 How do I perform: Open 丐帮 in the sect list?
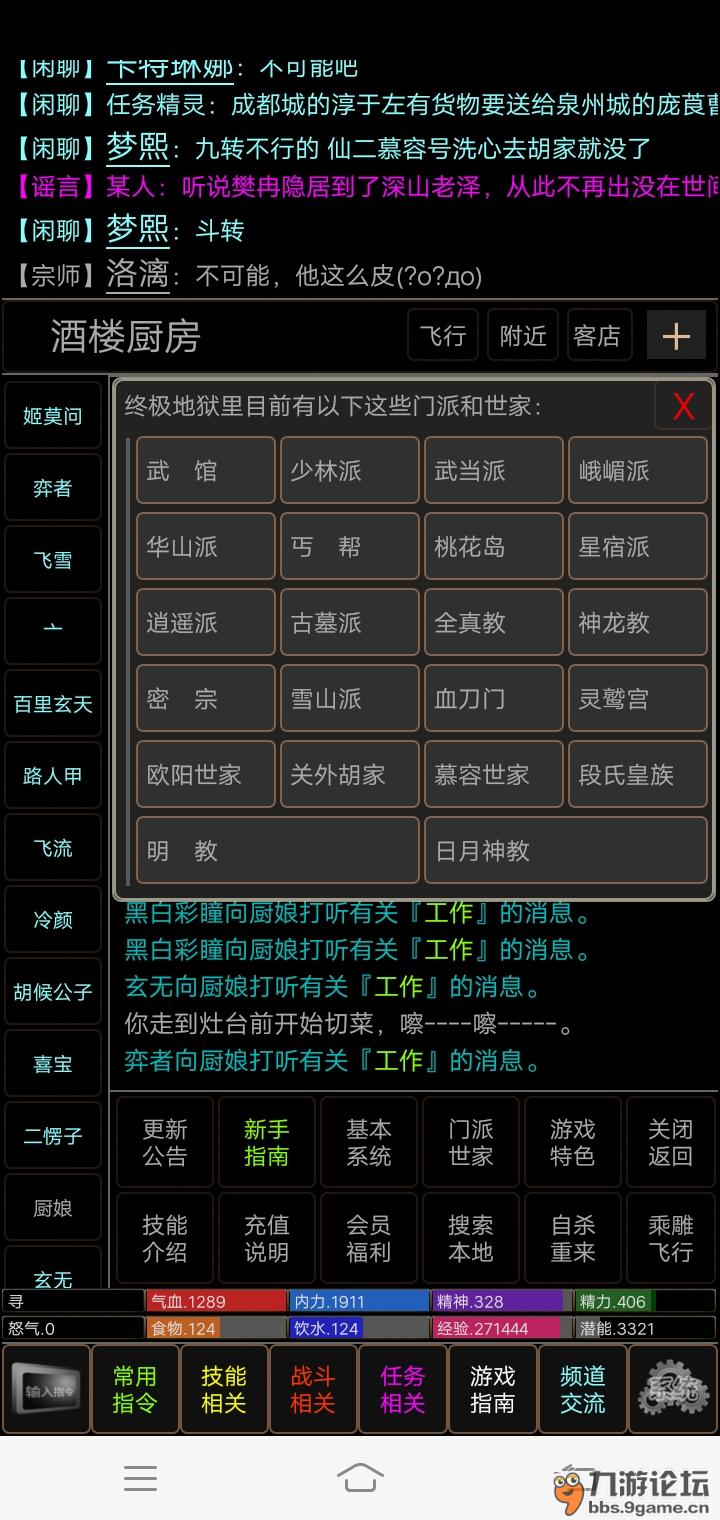349,546
